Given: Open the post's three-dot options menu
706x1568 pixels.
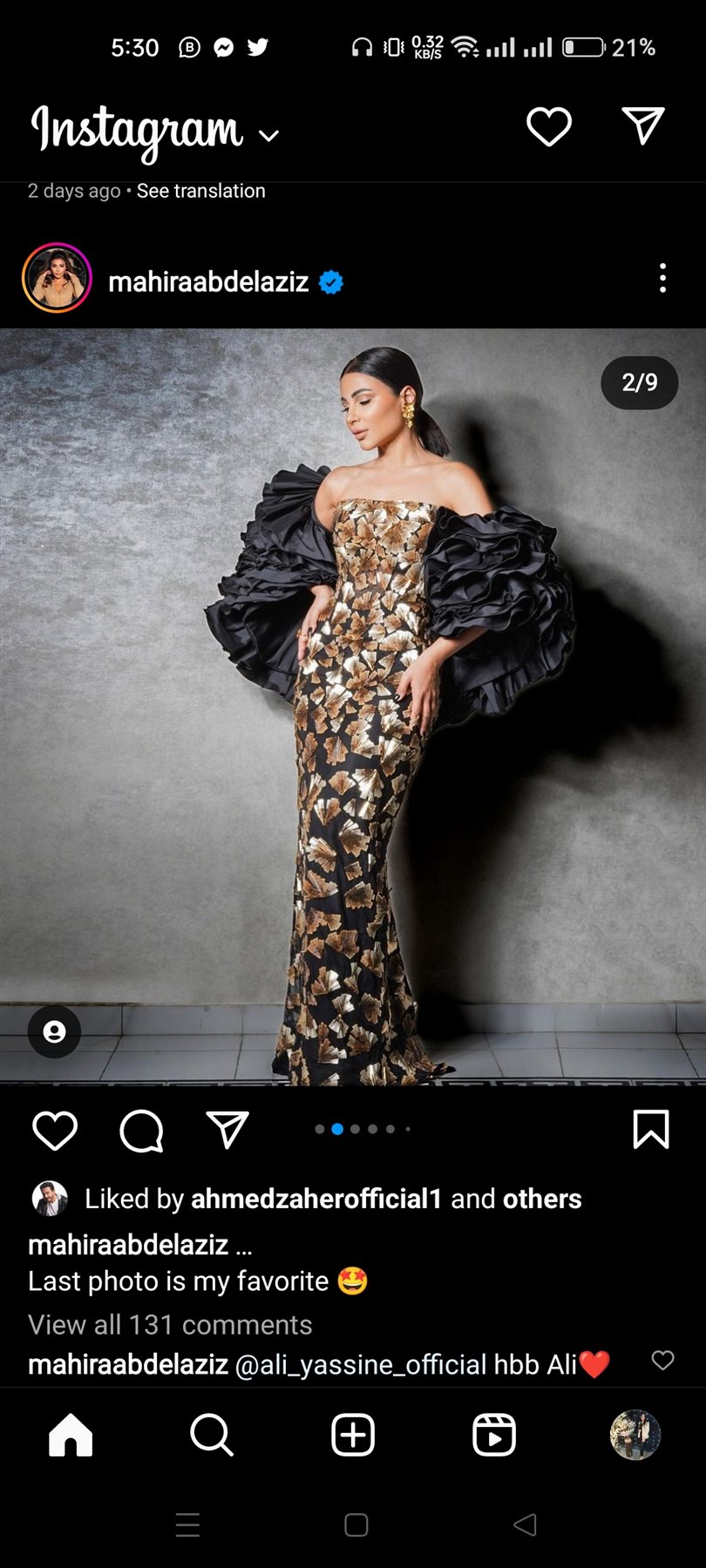Looking at the screenshot, I should pos(662,279).
